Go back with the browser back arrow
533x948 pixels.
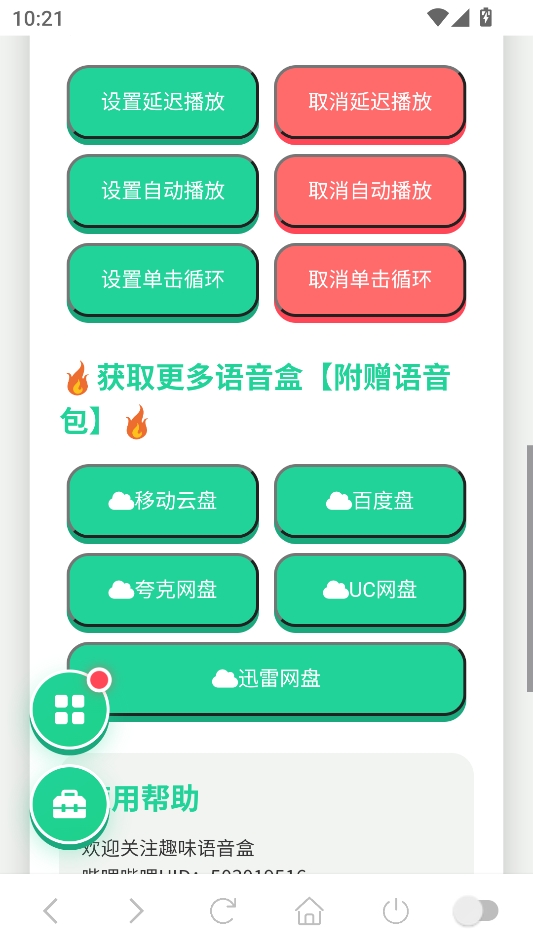tap(51, 911)
